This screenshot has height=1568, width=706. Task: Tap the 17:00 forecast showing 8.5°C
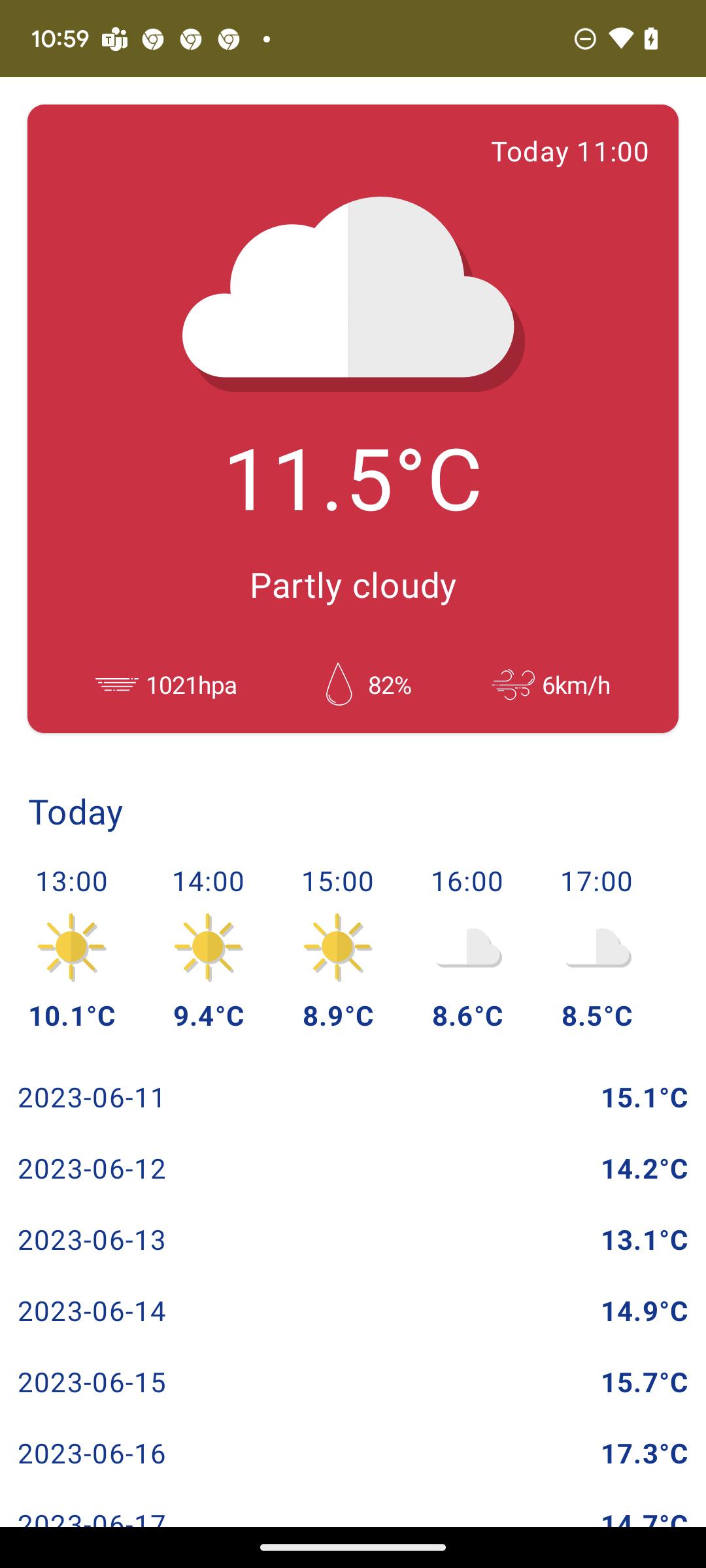tap(597, 949)
